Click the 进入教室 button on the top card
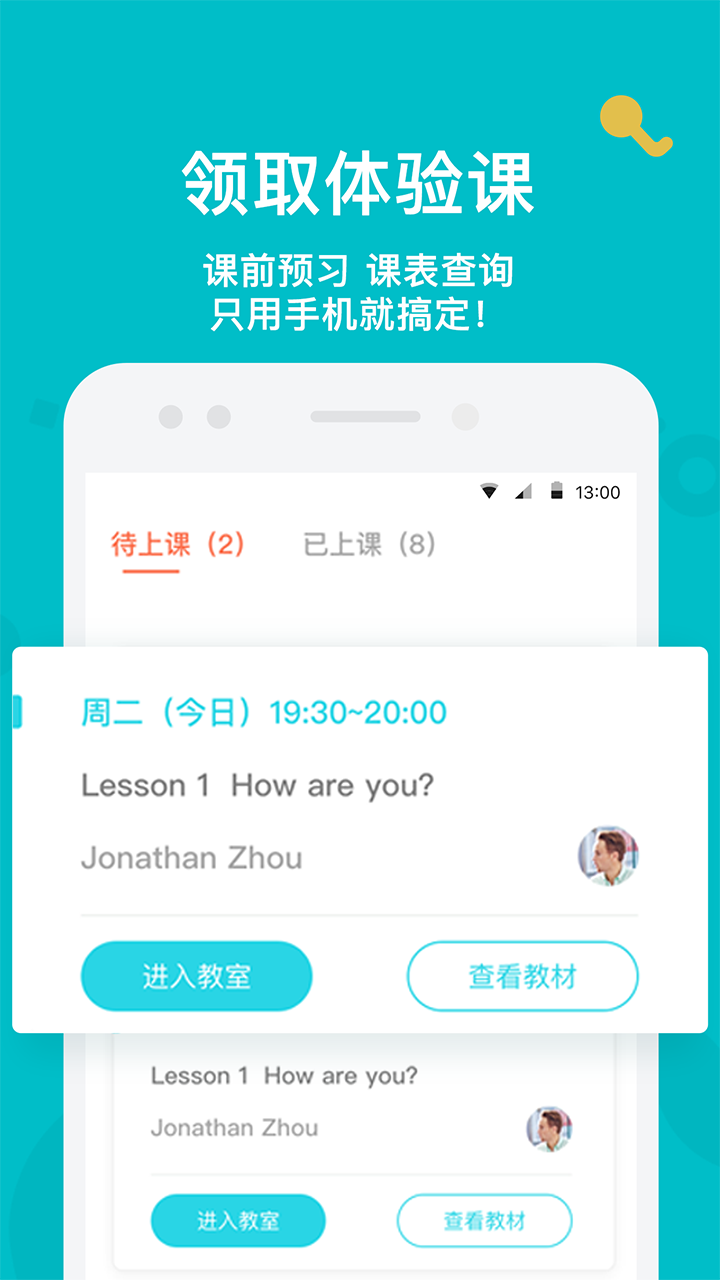 pyautogui.click(x=196, y=975)
